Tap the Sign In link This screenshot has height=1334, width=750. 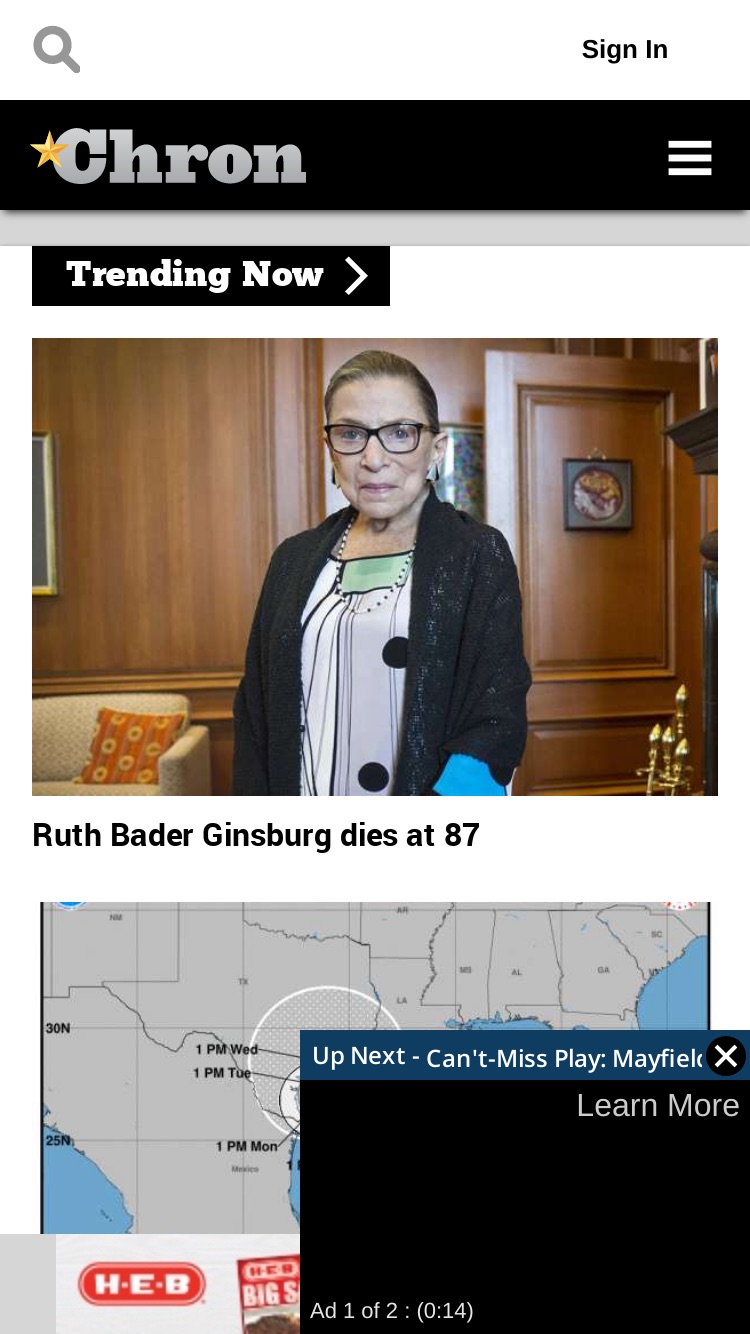[625, 49]
